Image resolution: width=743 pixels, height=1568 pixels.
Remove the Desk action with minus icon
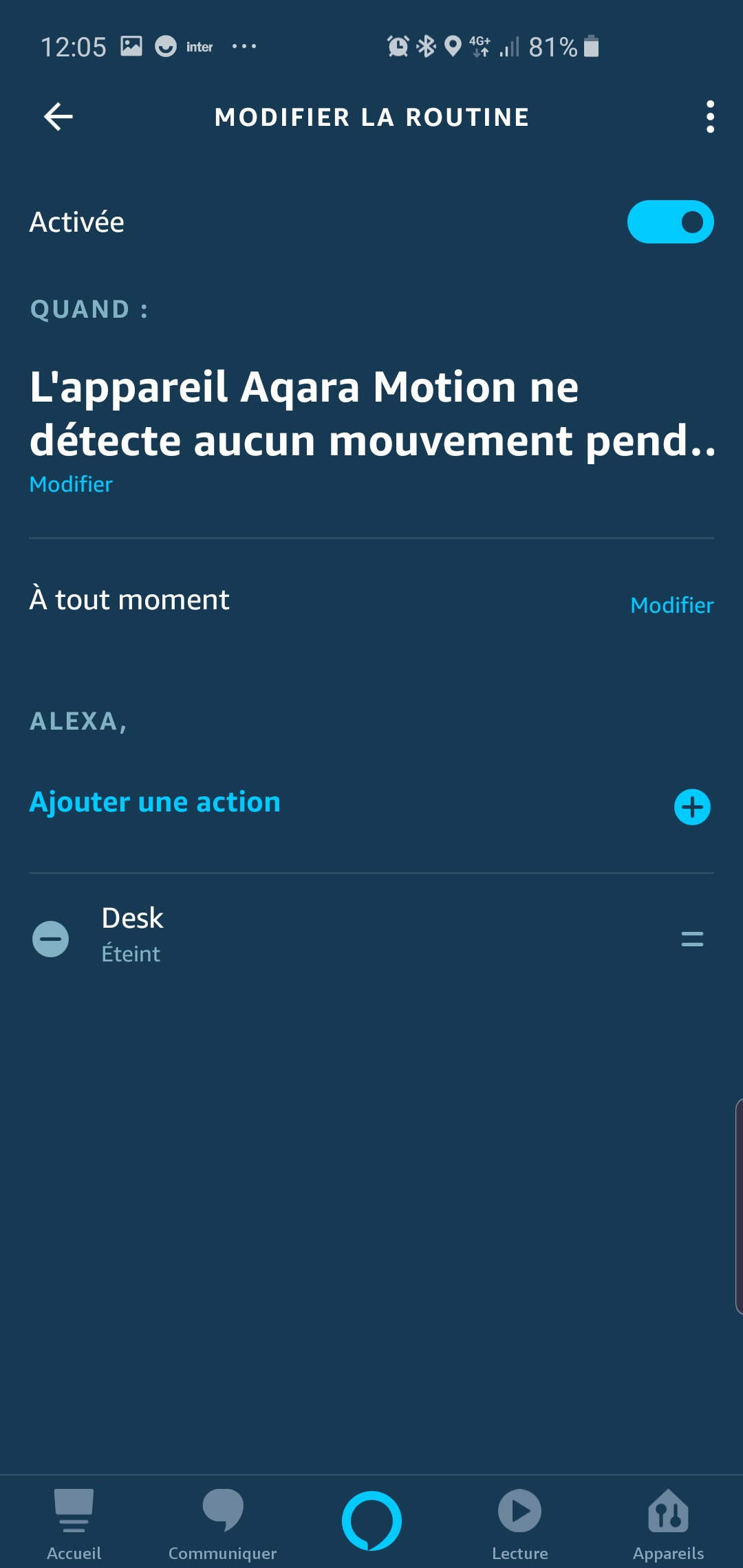pyautogui.click(x=51, y=939)
